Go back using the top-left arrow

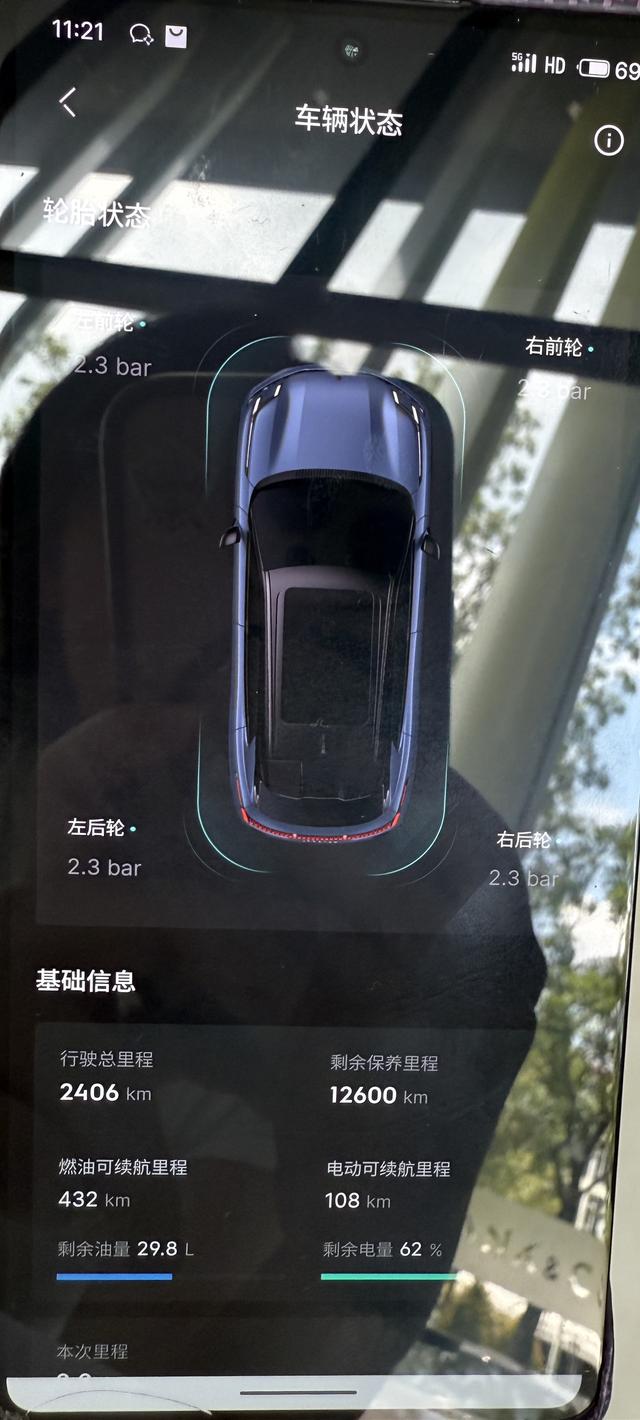(x=68, y=102)
